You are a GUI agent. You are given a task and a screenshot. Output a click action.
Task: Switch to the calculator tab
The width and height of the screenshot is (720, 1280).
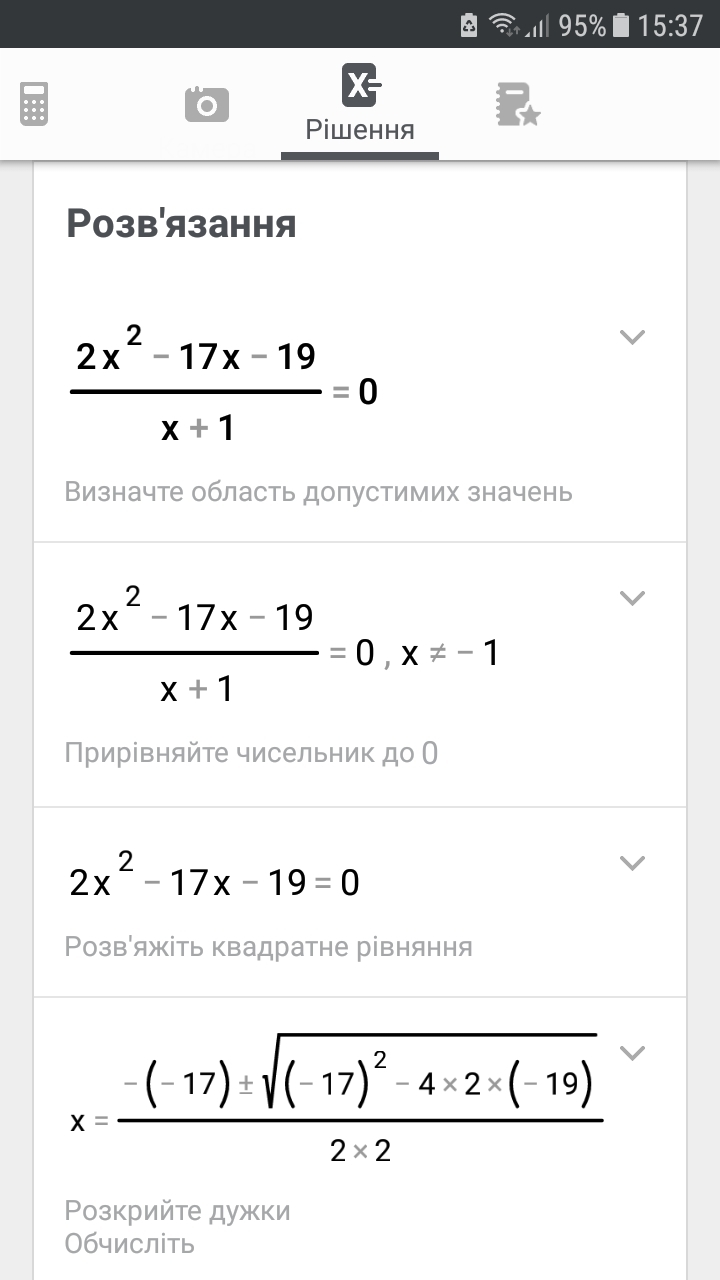click(34, 104)
